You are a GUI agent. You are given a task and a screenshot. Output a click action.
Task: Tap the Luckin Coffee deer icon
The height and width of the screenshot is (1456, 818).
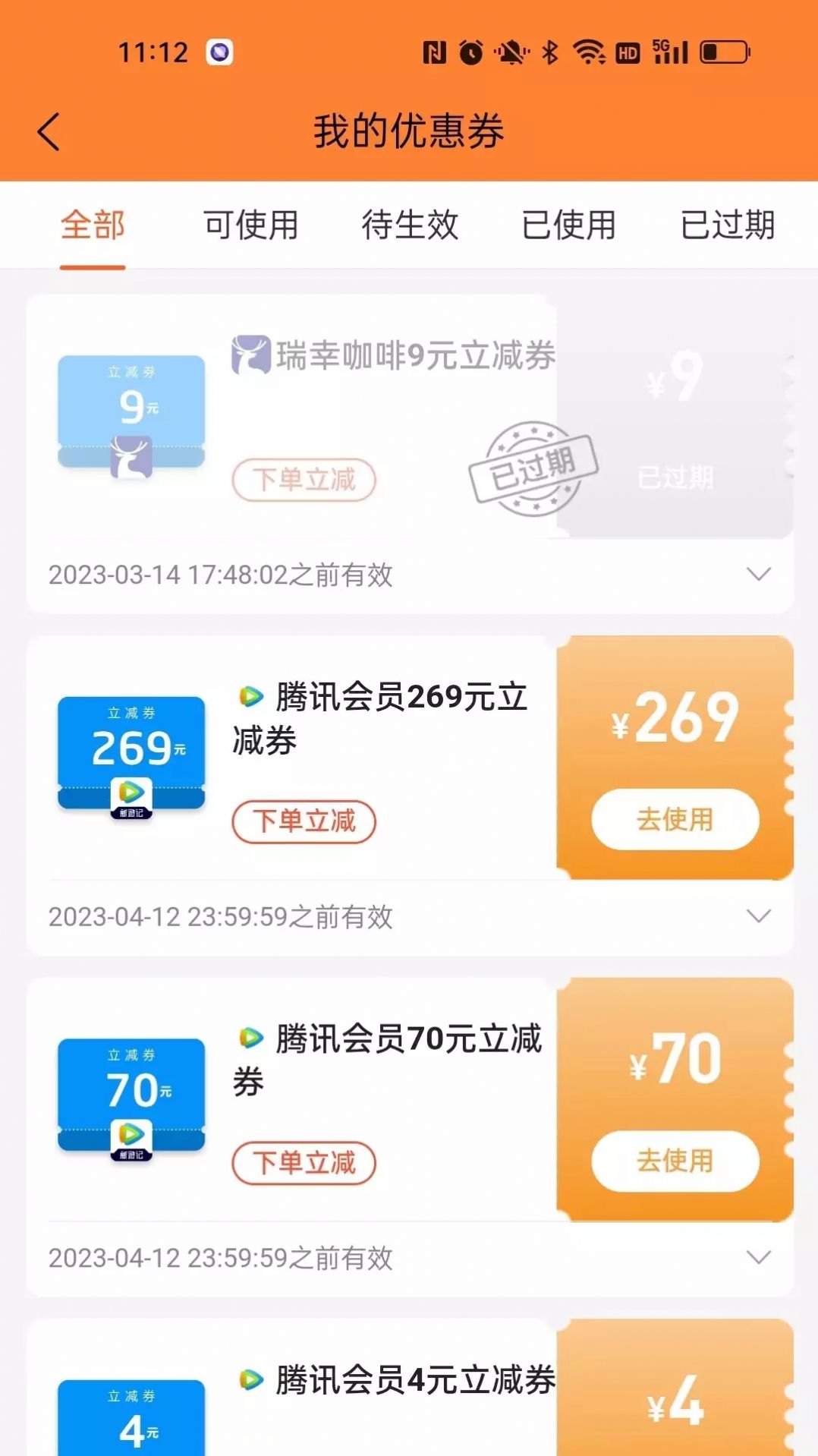coord(250,355)
